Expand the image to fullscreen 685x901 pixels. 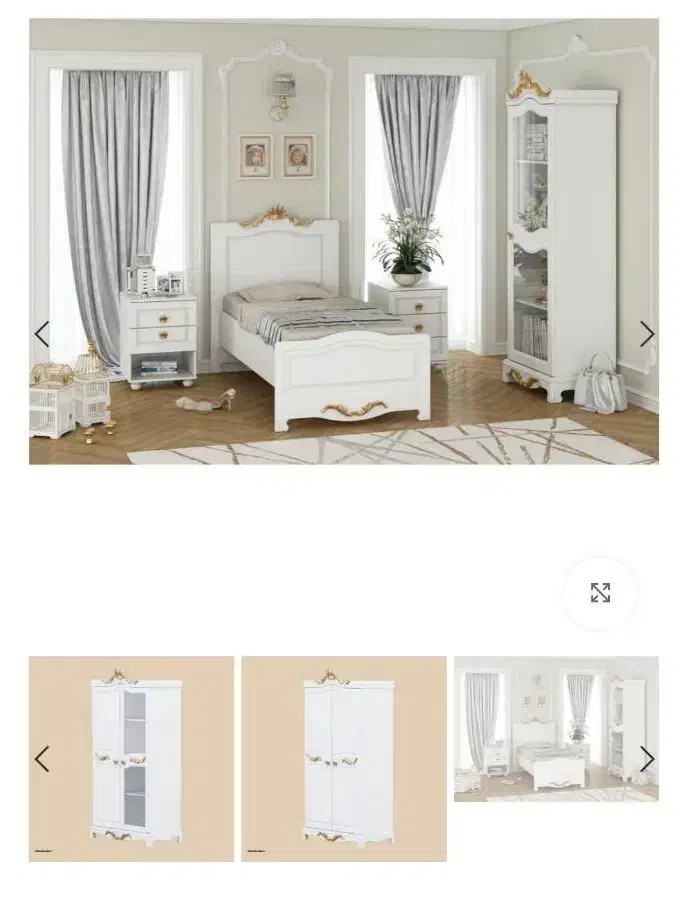coord(600,593)
